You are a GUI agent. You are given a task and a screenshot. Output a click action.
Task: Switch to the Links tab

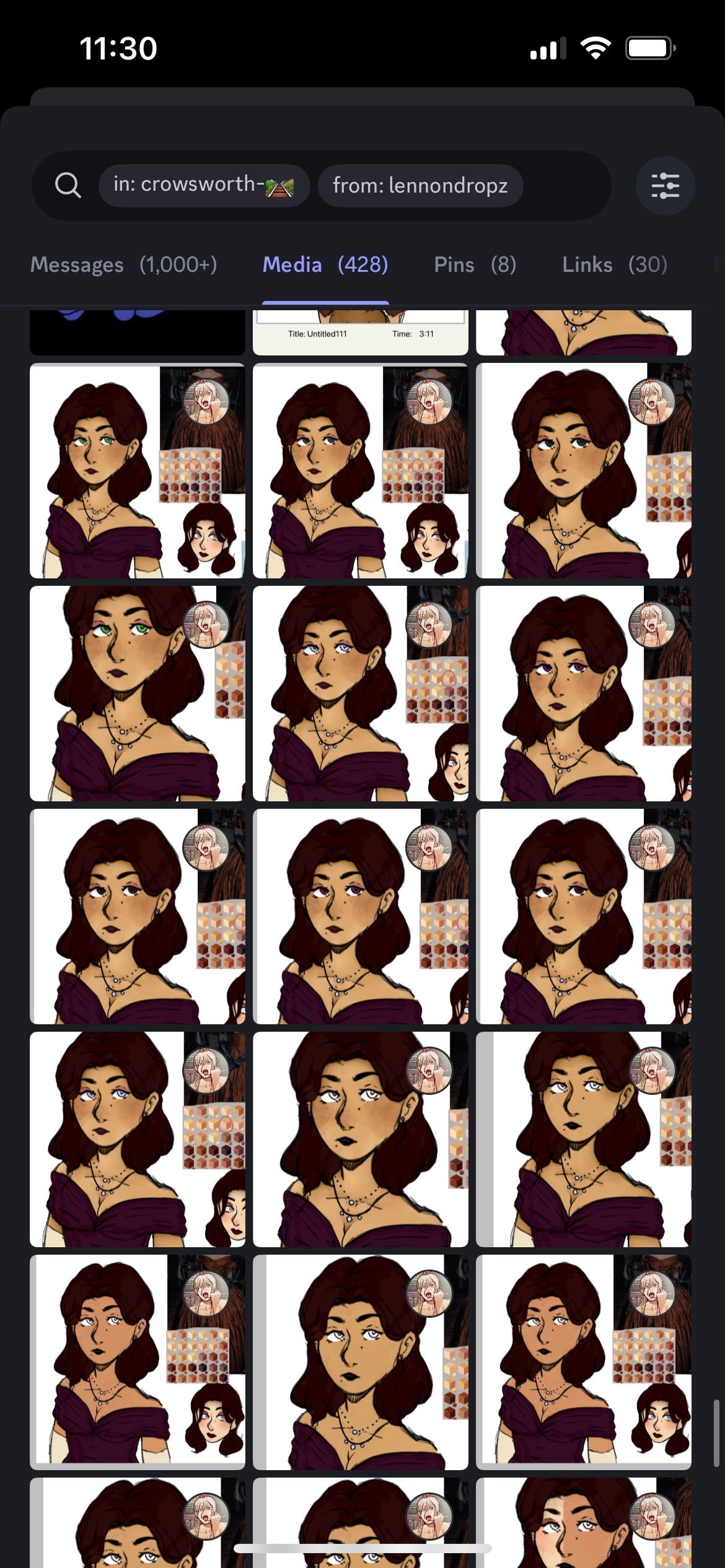(x=614, y=265)
